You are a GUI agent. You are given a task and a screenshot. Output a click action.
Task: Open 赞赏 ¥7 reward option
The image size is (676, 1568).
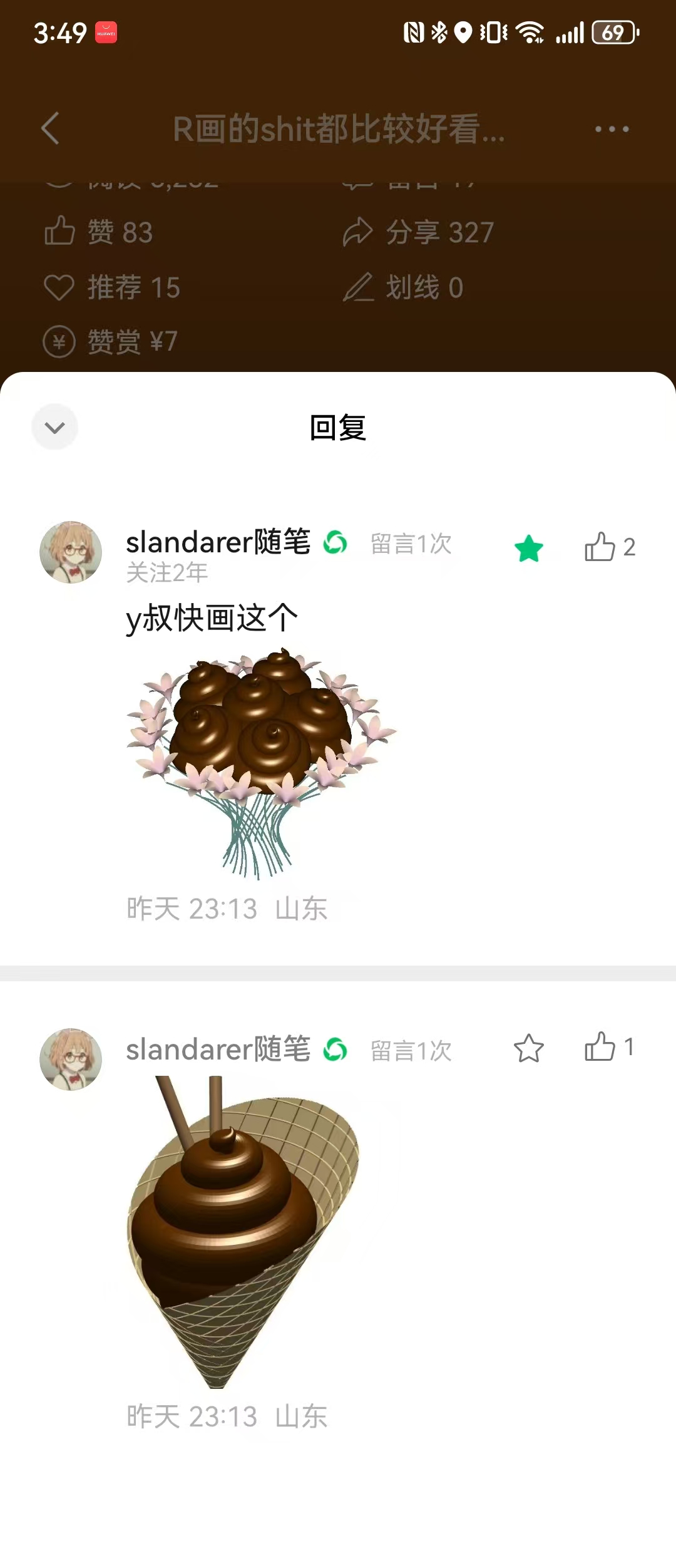(111, 342)
